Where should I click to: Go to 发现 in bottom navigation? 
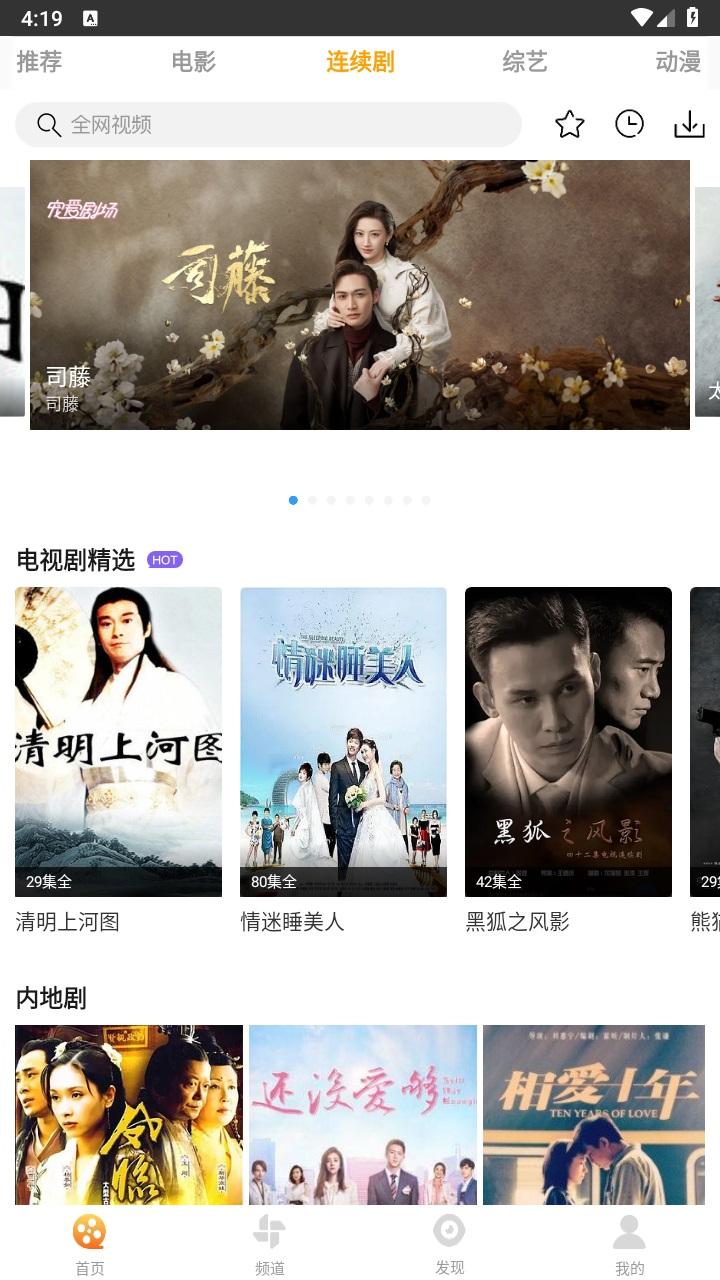pos(449,1244)
